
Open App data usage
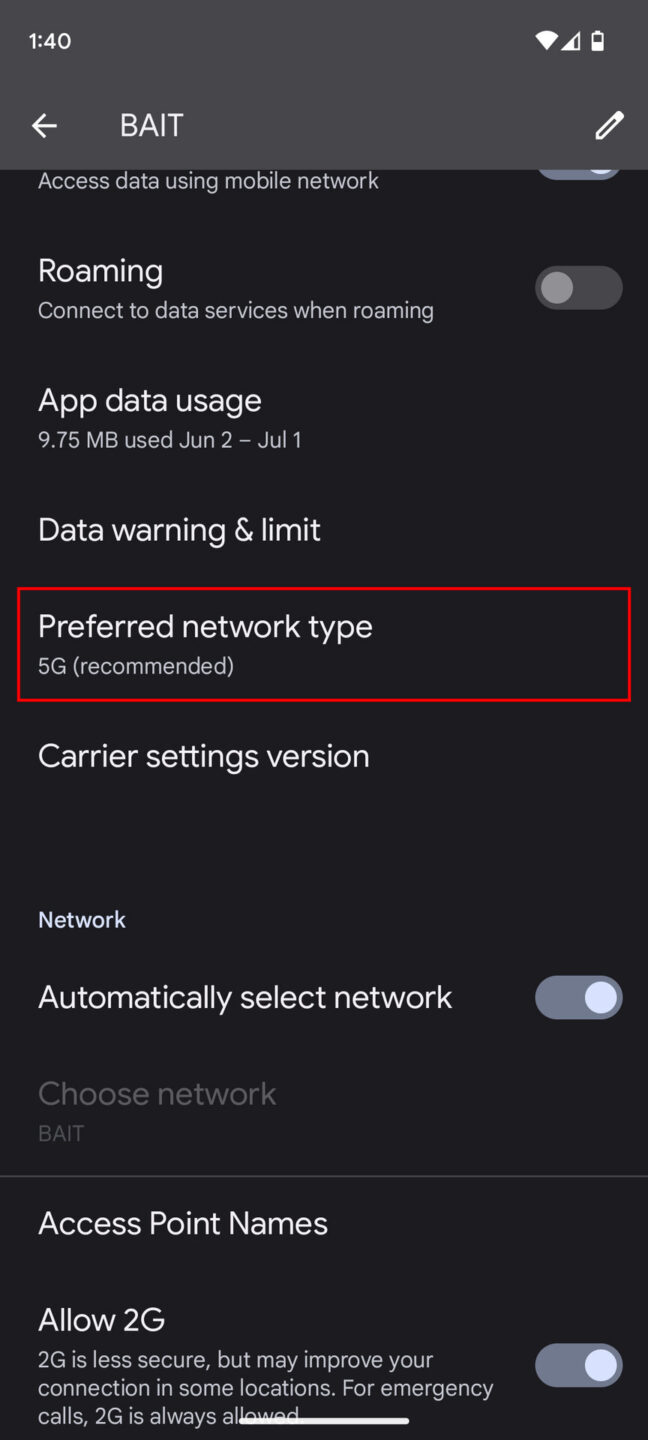pos(150,417)
